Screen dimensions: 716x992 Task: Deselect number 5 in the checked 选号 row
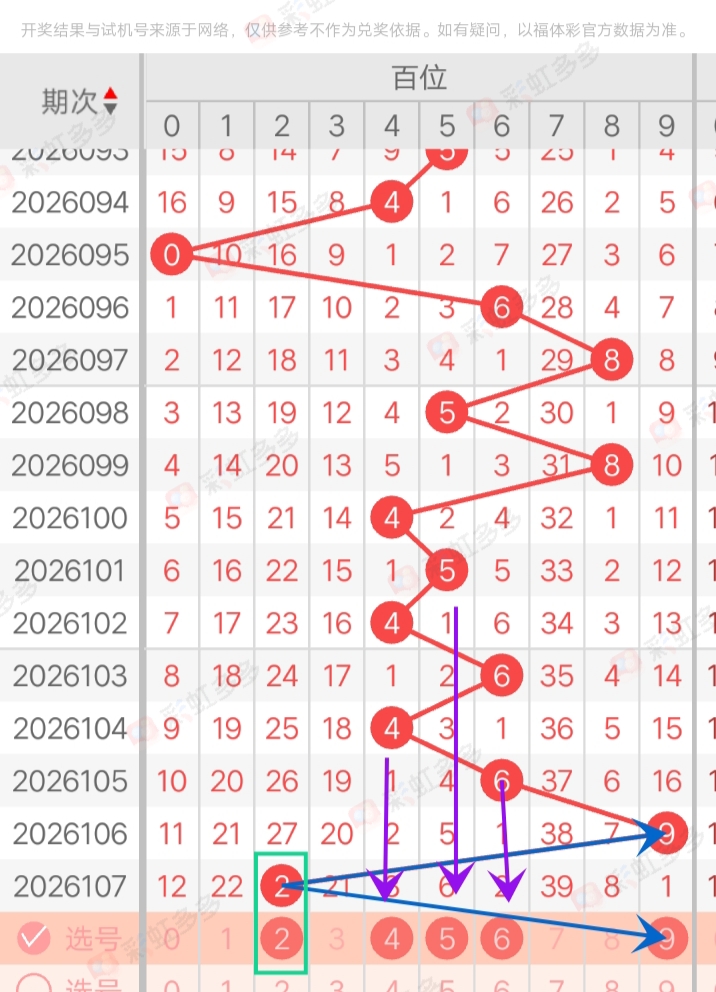[x=447, y=939]
